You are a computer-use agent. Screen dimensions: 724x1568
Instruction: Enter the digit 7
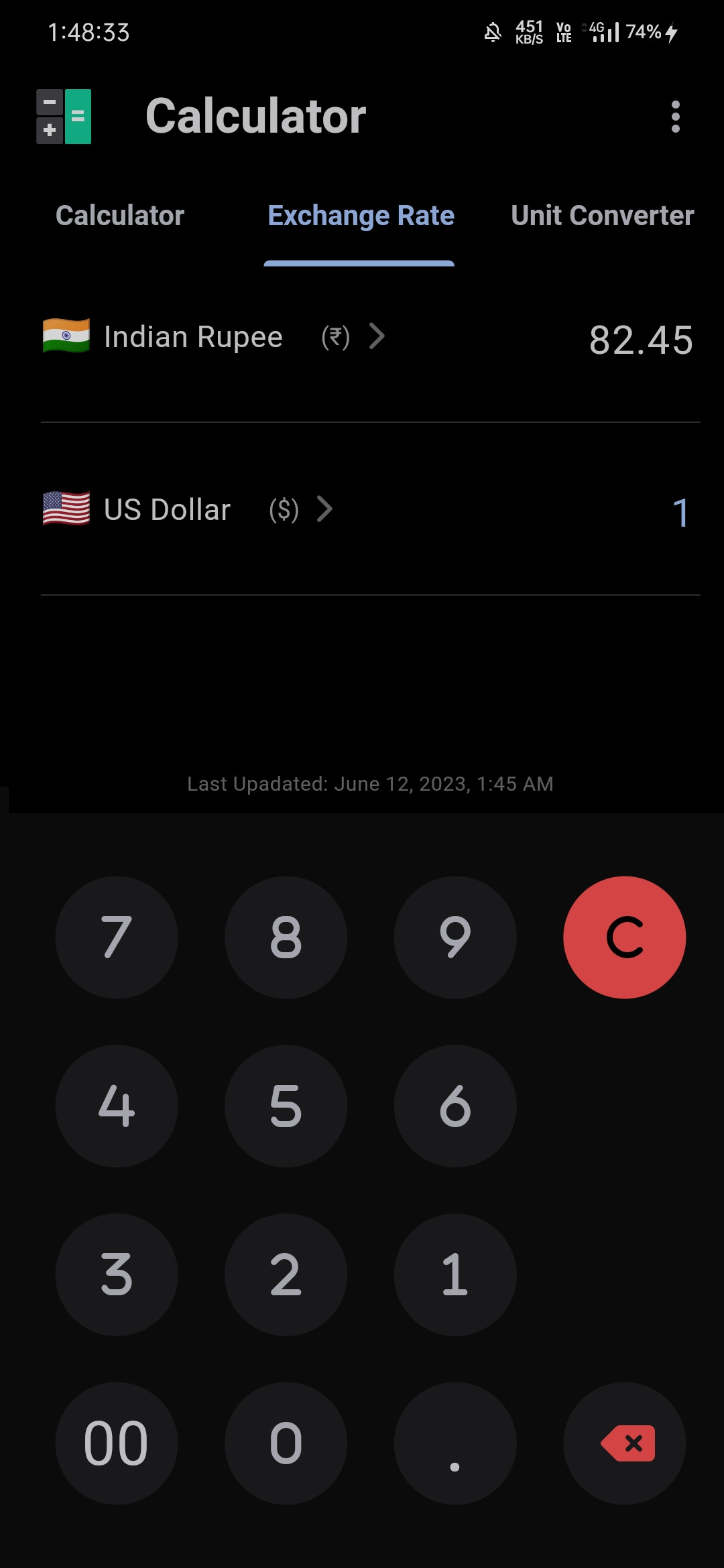tap(117, 937)
